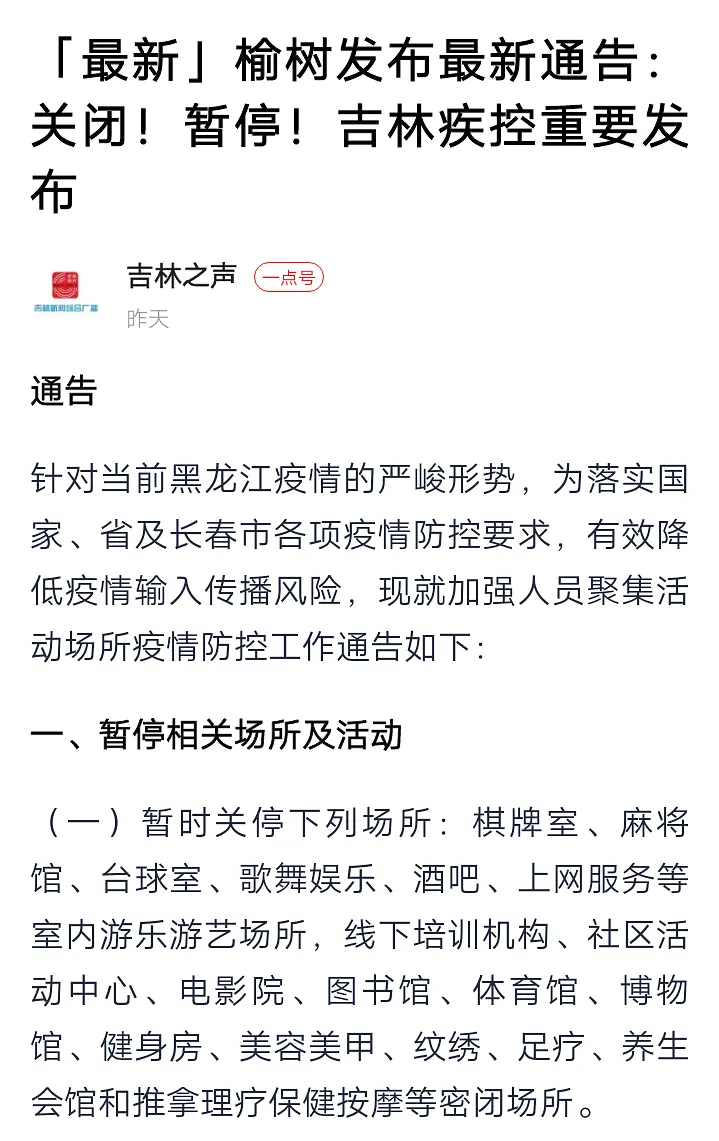Open 吉林之声 author avatar
The image size is (719, 1141).
click(66, 293)
